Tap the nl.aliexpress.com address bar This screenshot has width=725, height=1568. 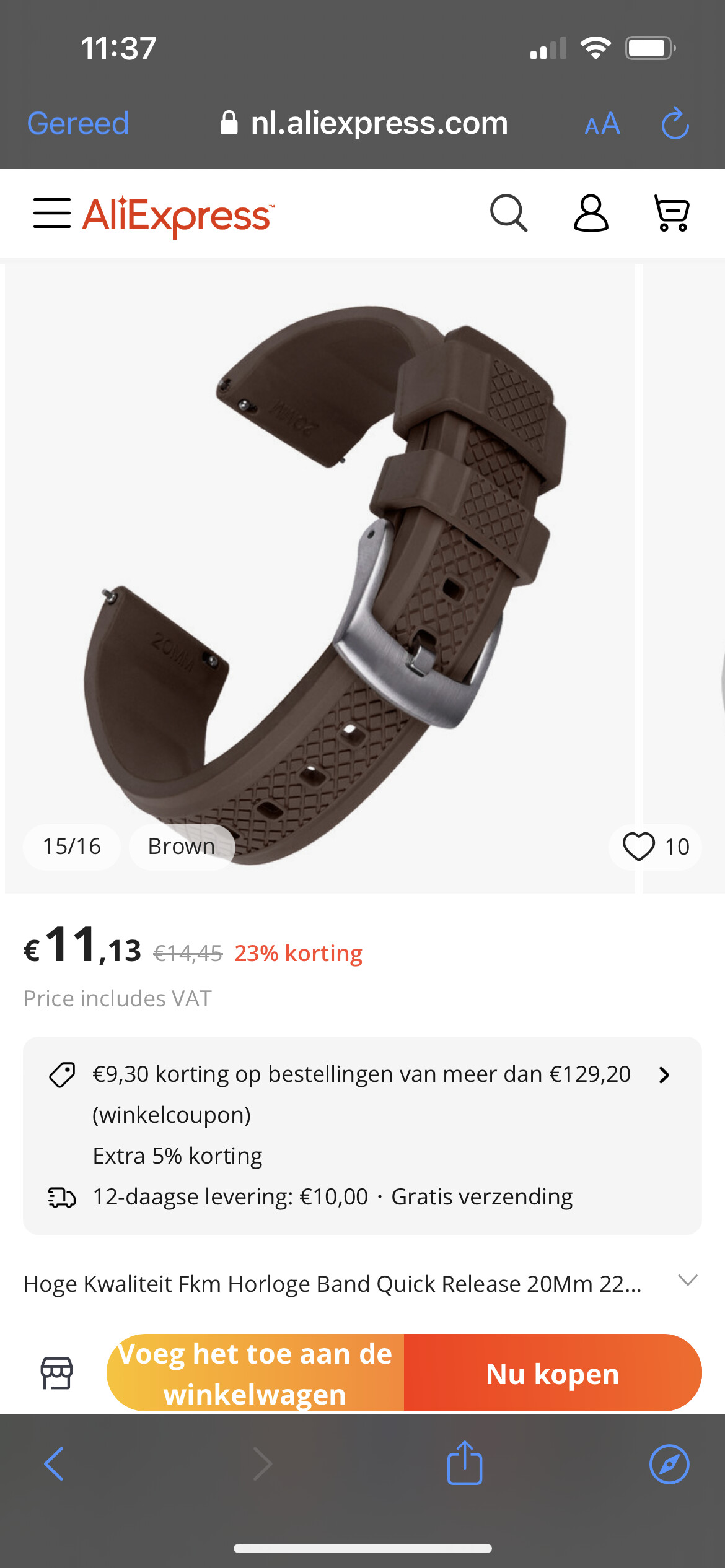(364, 123)
